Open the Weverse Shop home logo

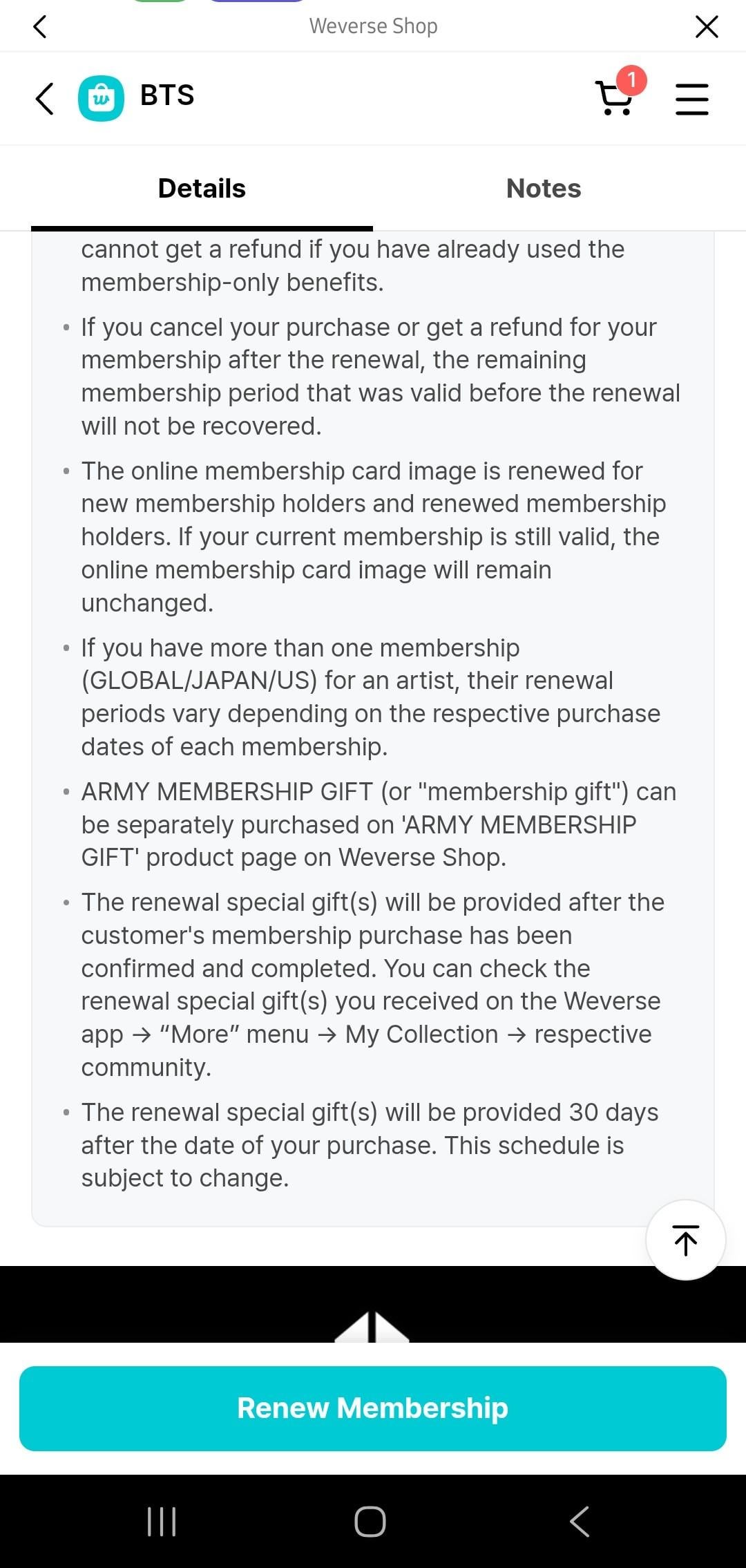(x=101, y=98)
